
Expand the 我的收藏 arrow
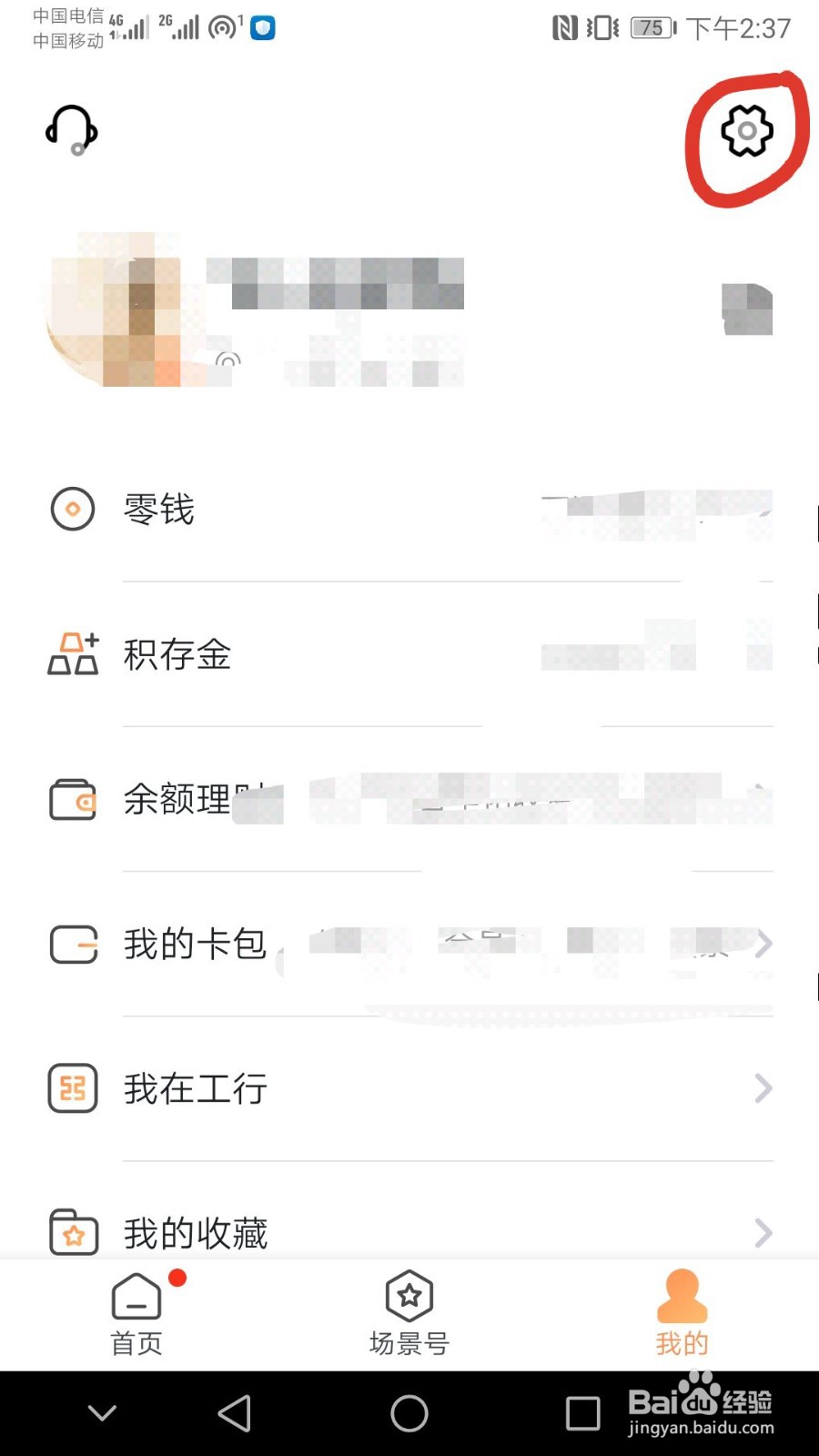tap(763, 1232)
